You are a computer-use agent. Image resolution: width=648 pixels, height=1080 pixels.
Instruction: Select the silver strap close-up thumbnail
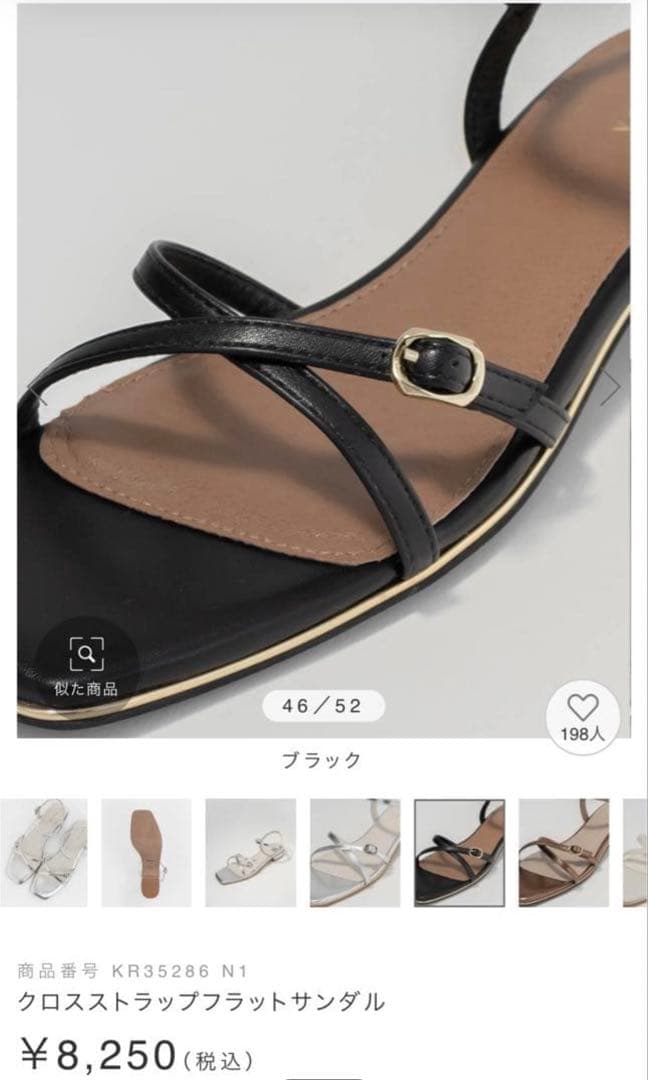coord(355,852)
